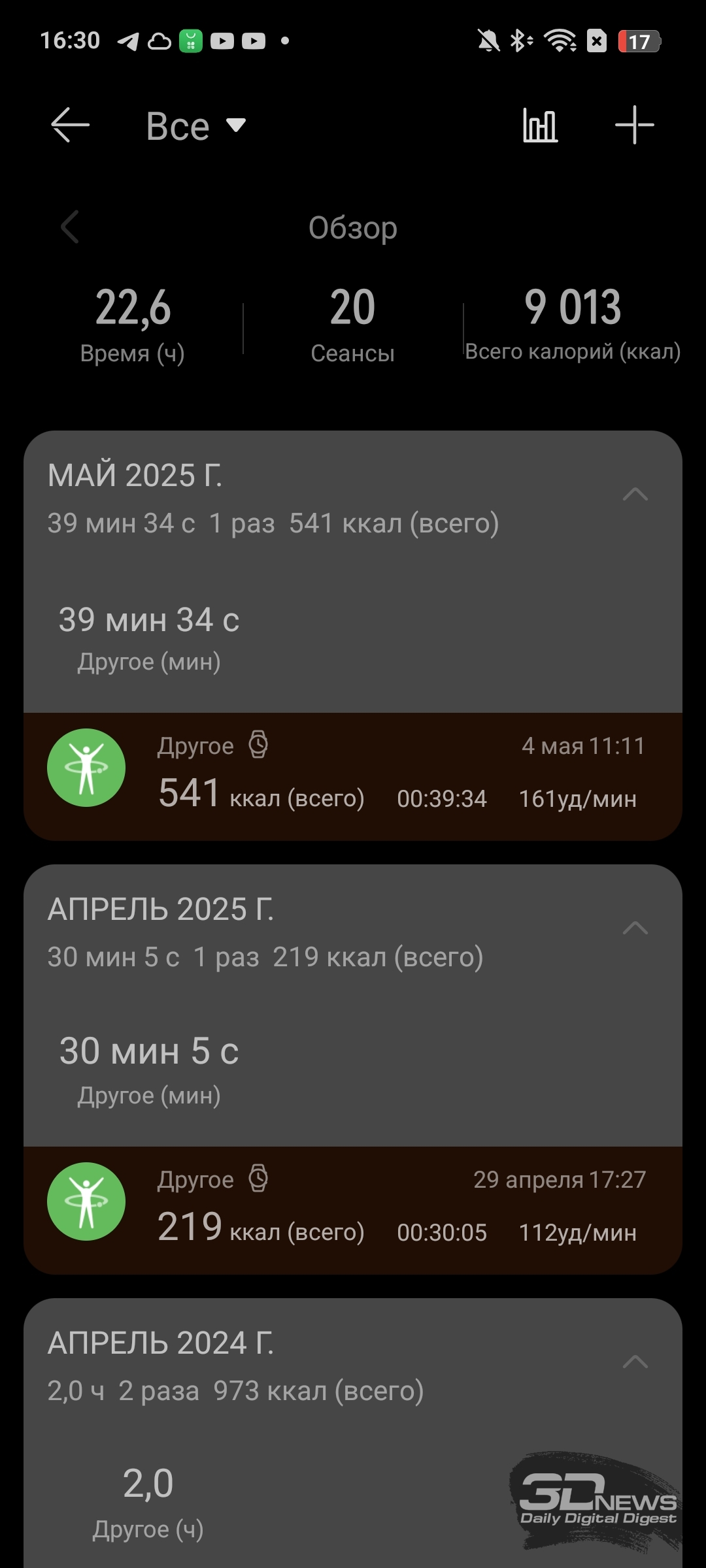Open the 29 апреля 17:27 workout

click(x=353, y=1210)
